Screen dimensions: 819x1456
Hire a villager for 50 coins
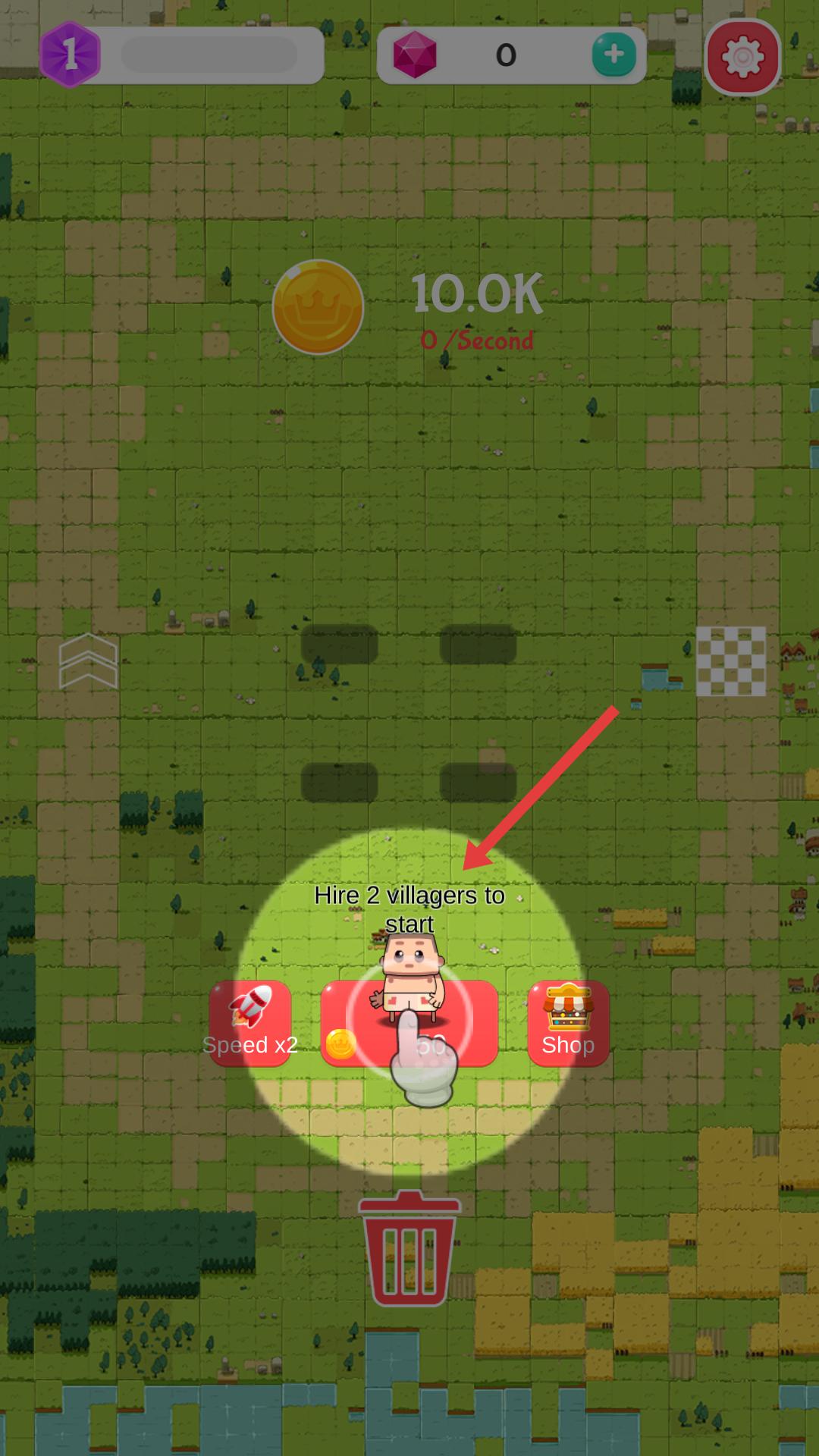(x=409, y=1023)
